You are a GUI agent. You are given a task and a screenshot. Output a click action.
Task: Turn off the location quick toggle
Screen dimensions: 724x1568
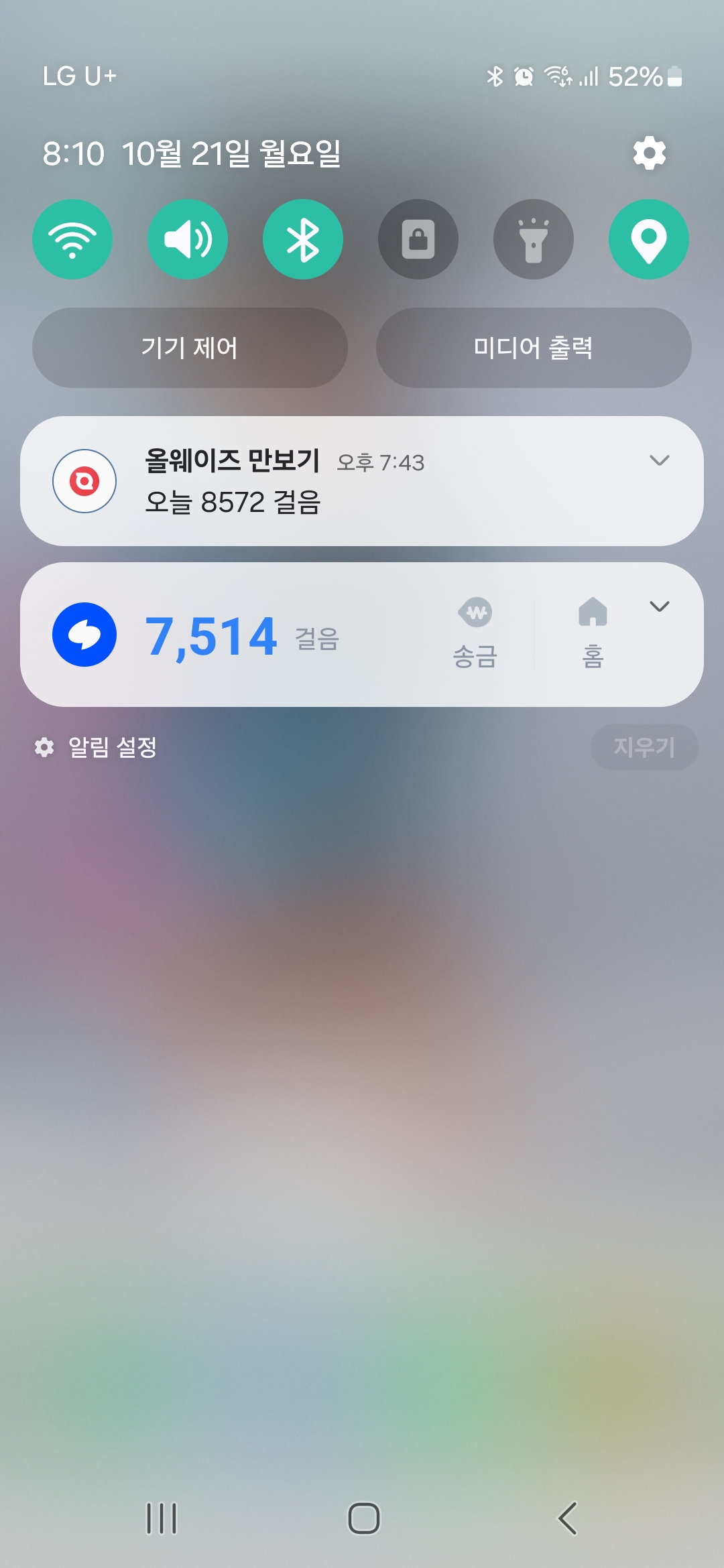pyautogui.click(x=649, y=239)
